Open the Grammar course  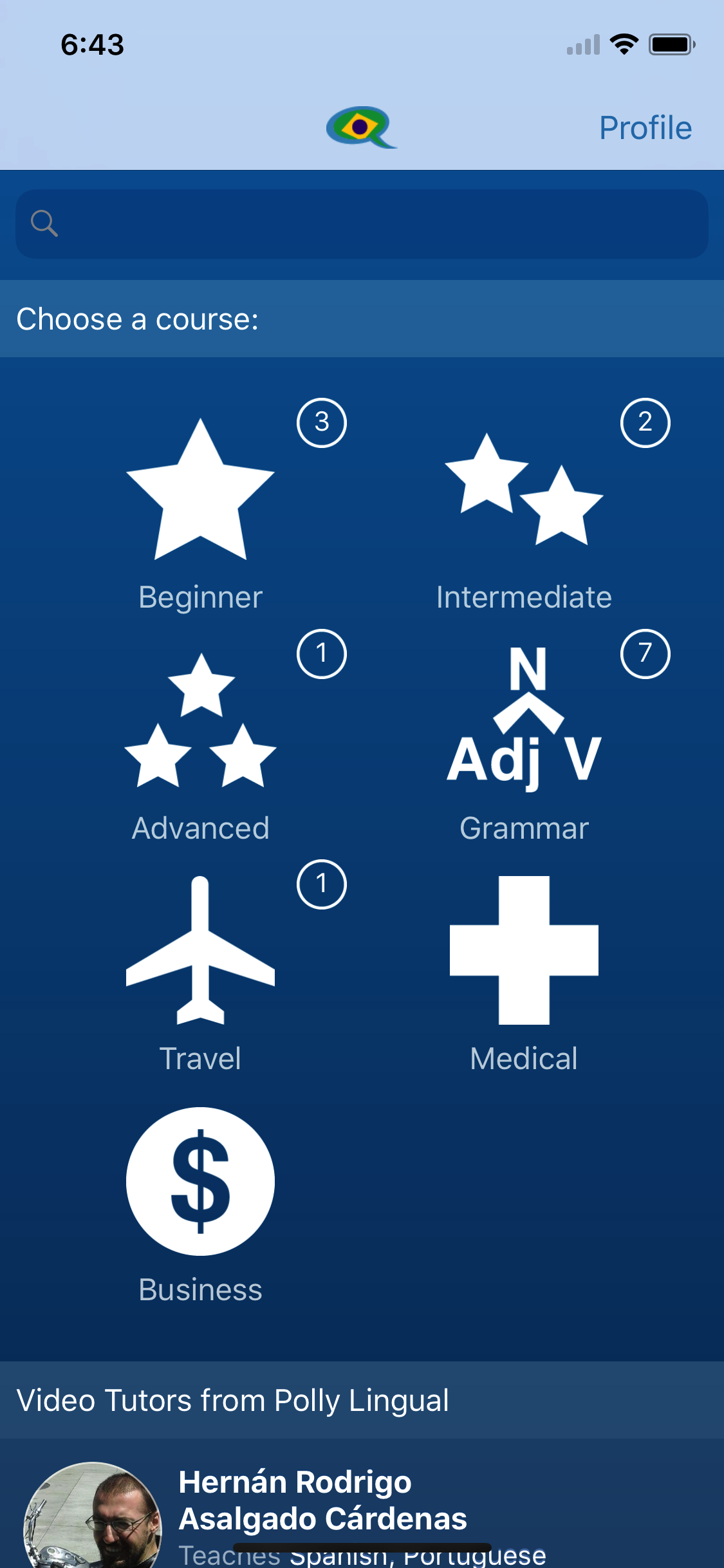pos(524,740)
